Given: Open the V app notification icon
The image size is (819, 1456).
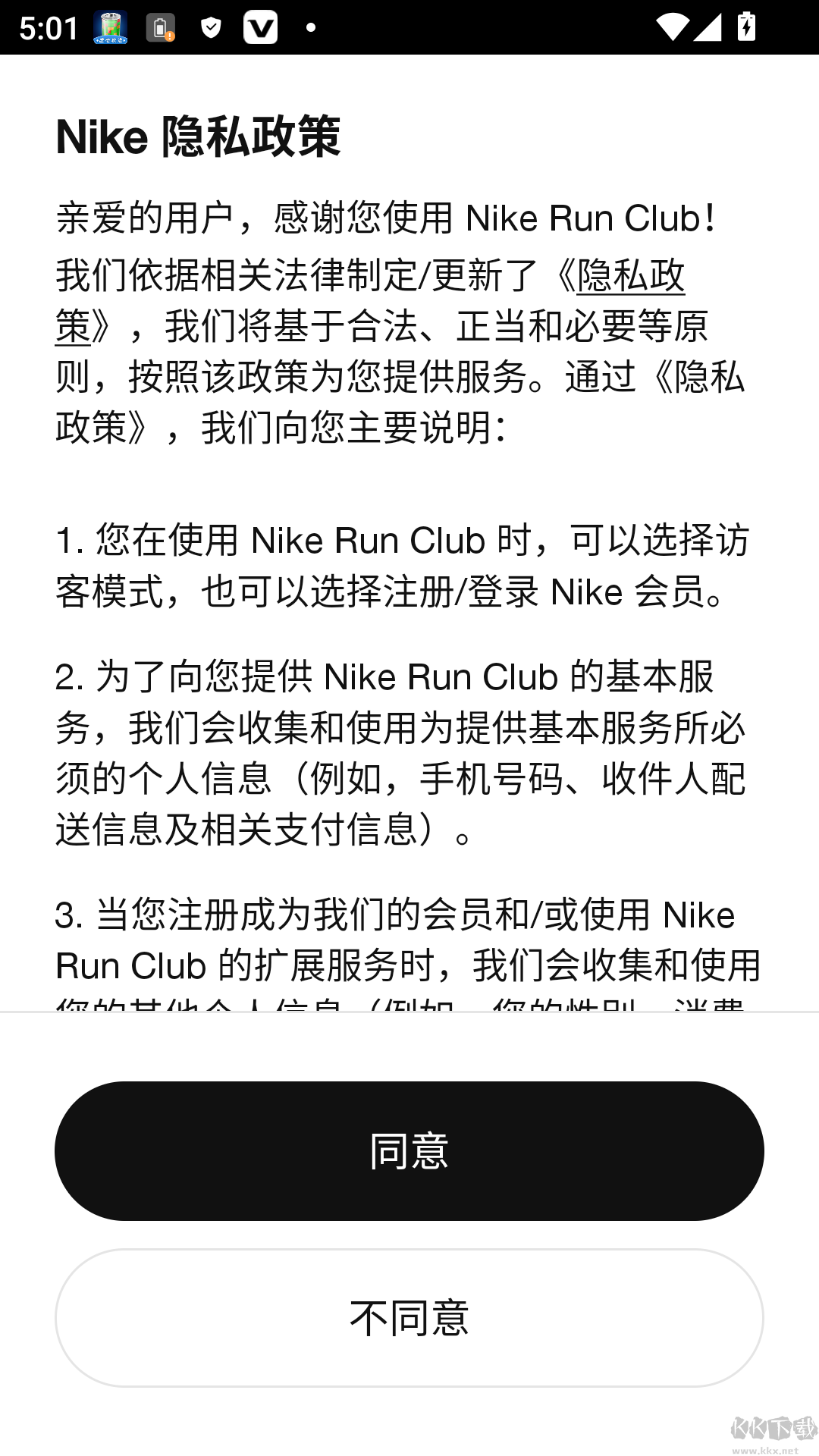Looking at the screenshot, I should tap(262, 25).
